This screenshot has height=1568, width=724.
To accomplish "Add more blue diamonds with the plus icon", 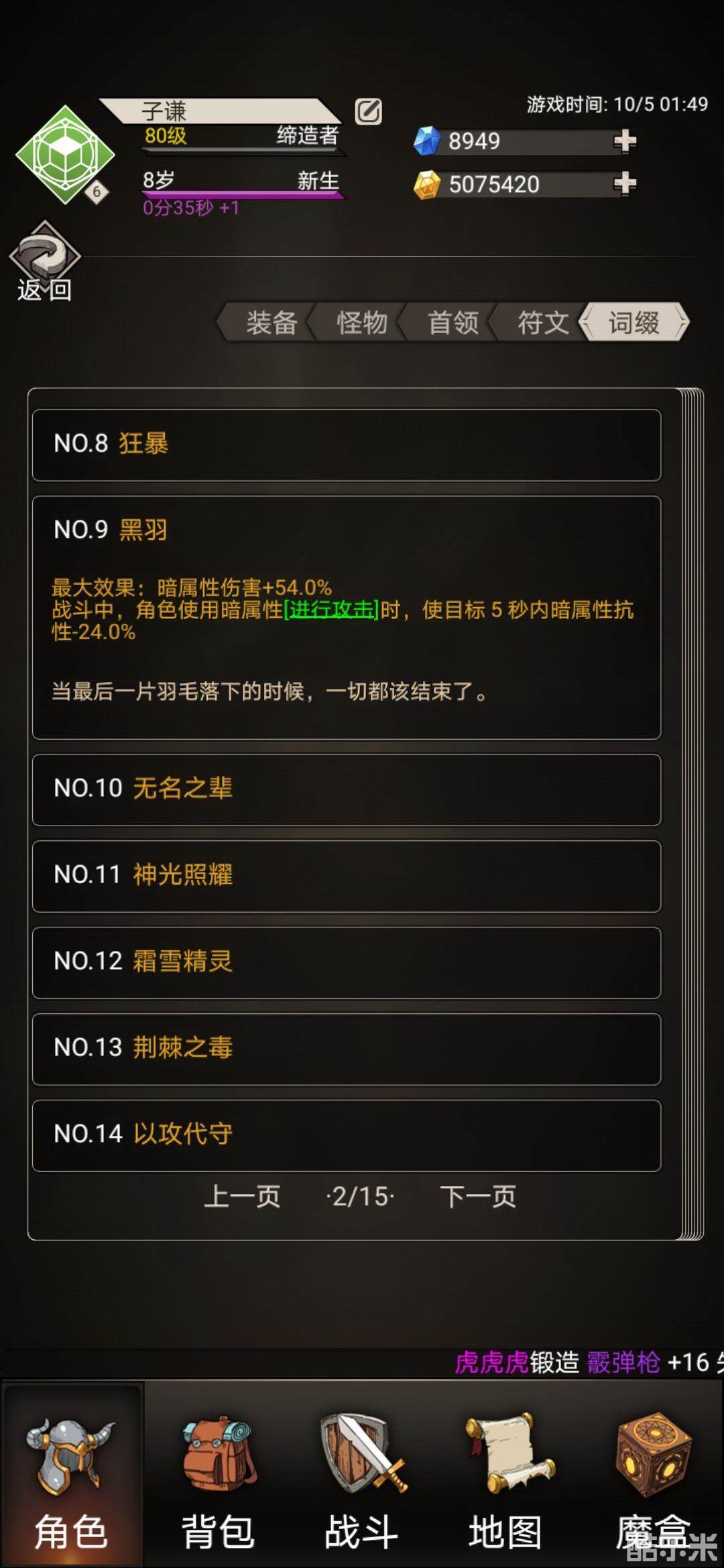I will [x=624, y=141].
